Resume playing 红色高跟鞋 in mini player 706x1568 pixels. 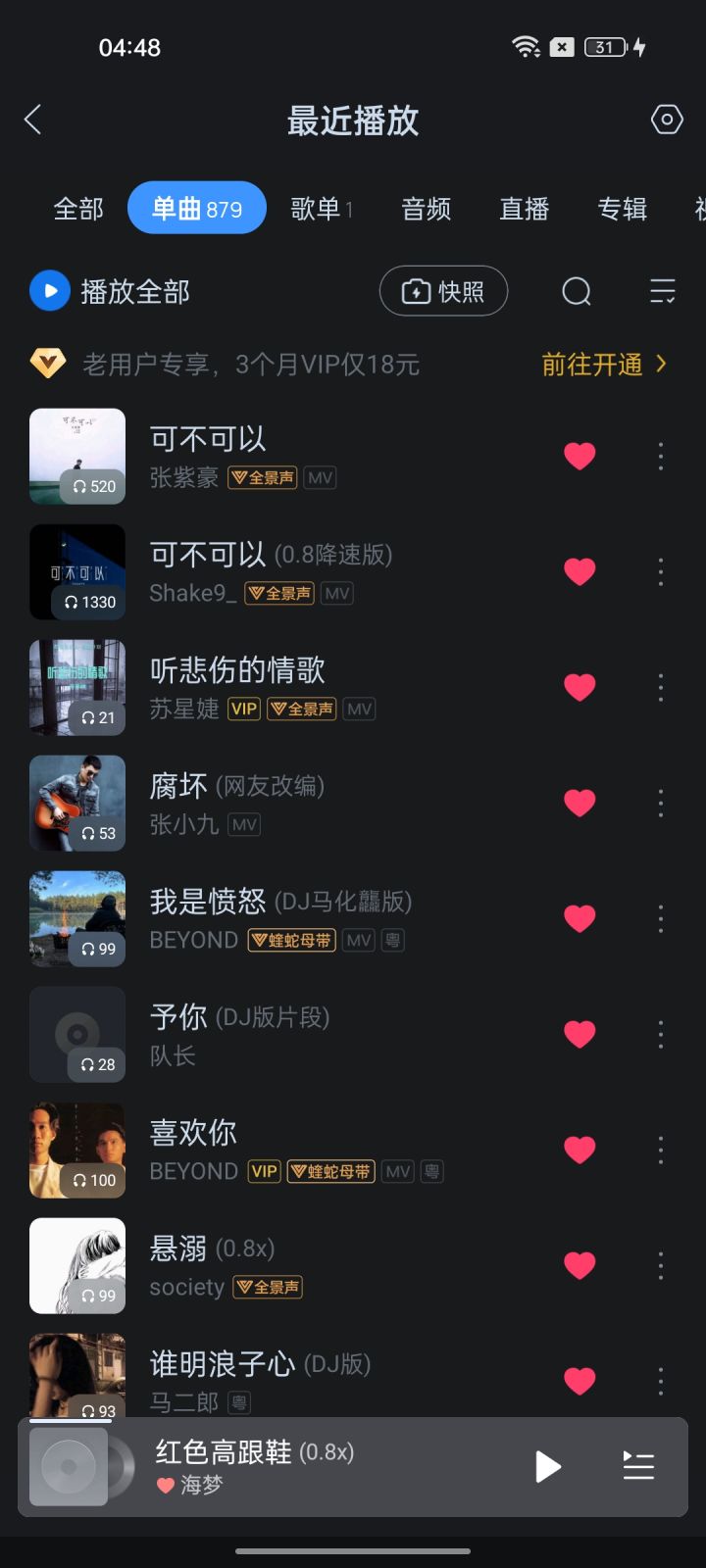click(547, 1466)
